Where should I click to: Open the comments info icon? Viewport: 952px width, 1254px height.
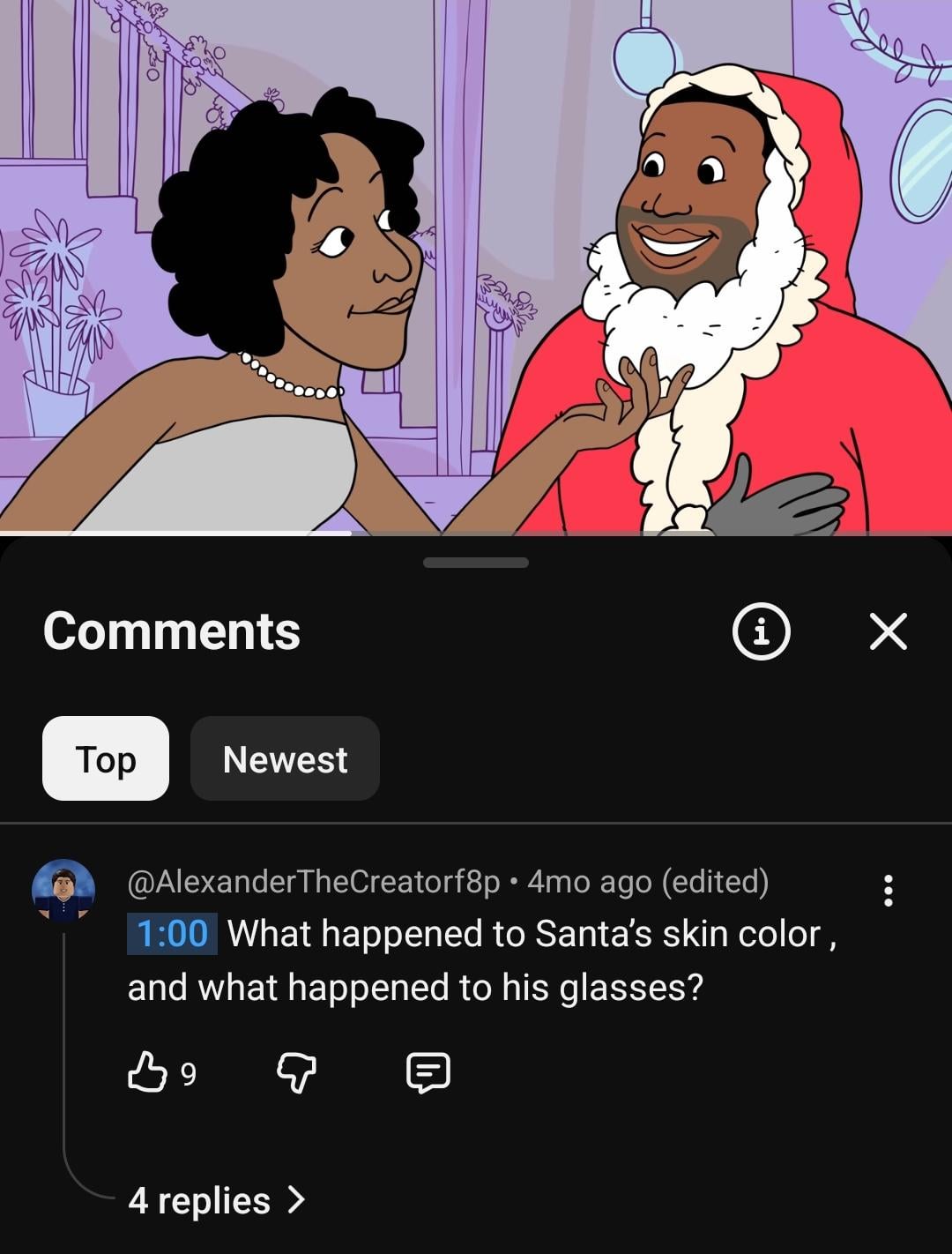click(x=762, y=631)
